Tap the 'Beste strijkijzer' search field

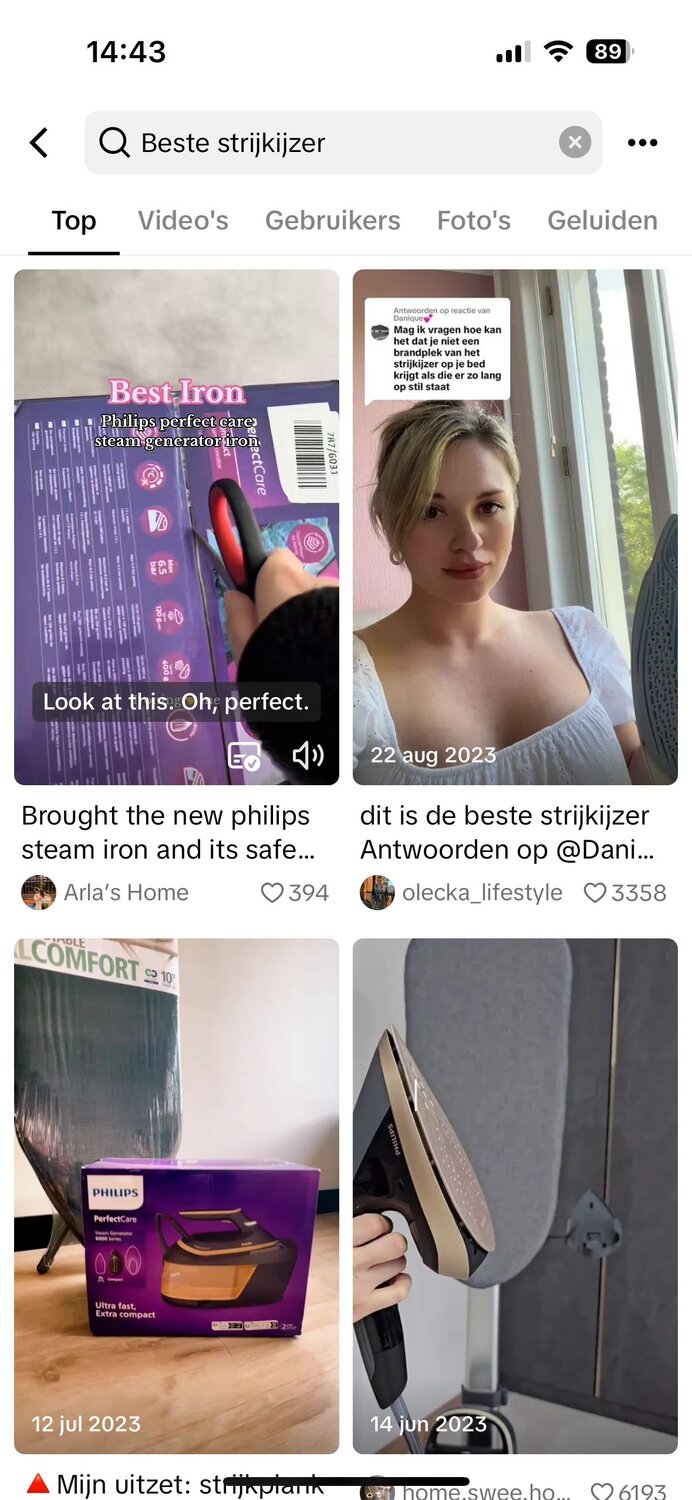pyautogui.click(x=330, y=143)
